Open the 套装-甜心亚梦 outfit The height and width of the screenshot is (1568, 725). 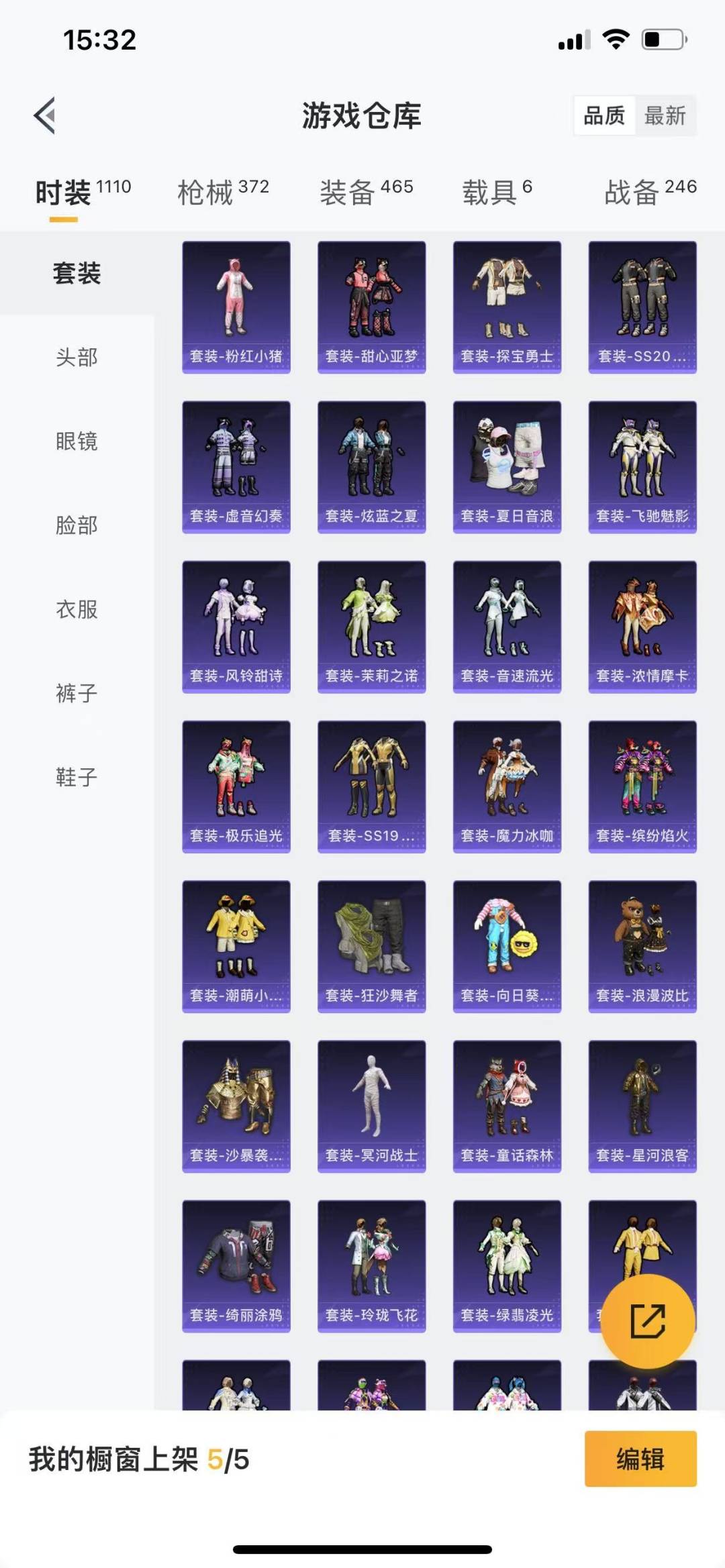pos(372,307)
